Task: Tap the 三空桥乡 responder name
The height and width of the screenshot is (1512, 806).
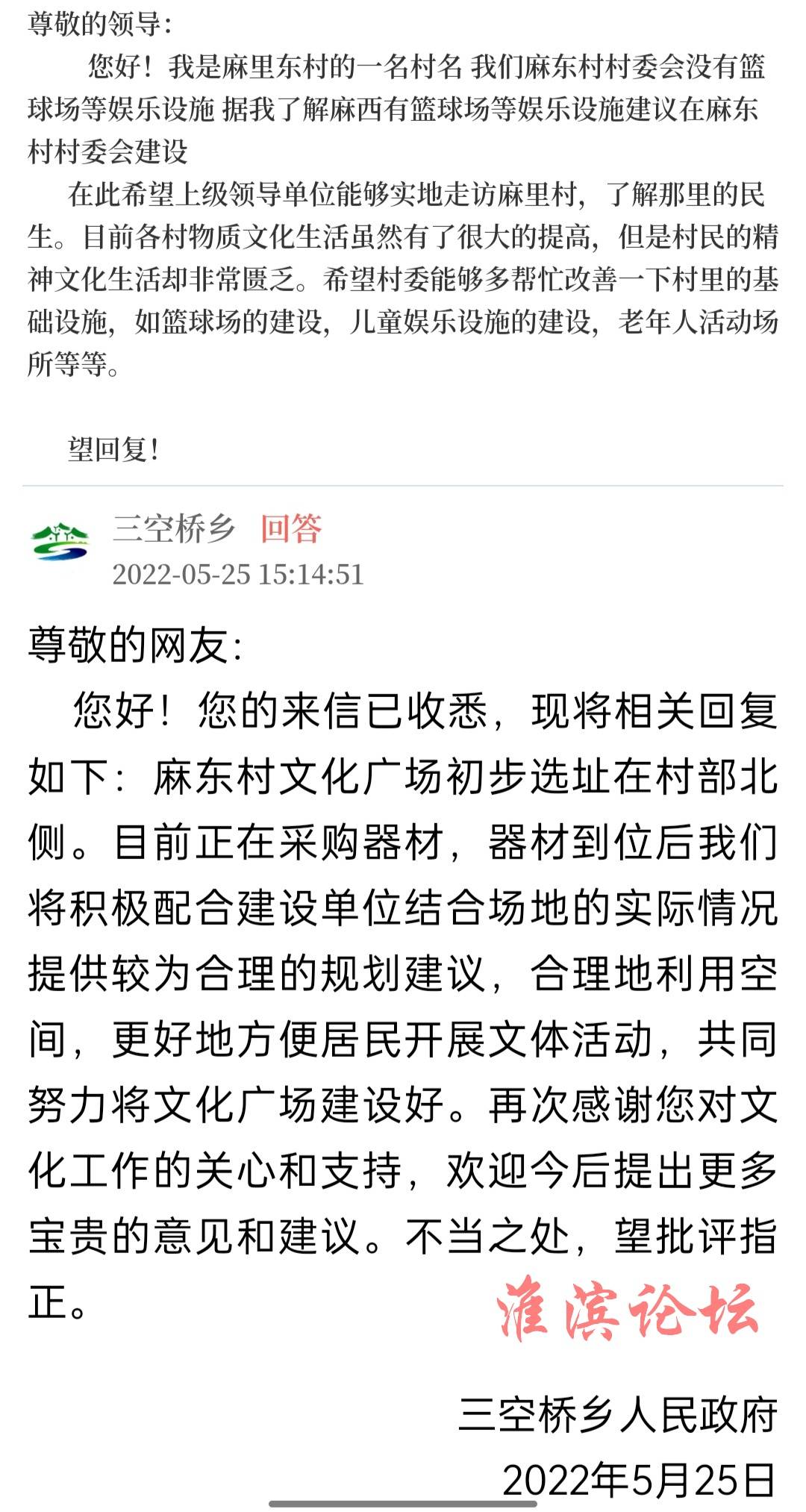Action: 174,529
